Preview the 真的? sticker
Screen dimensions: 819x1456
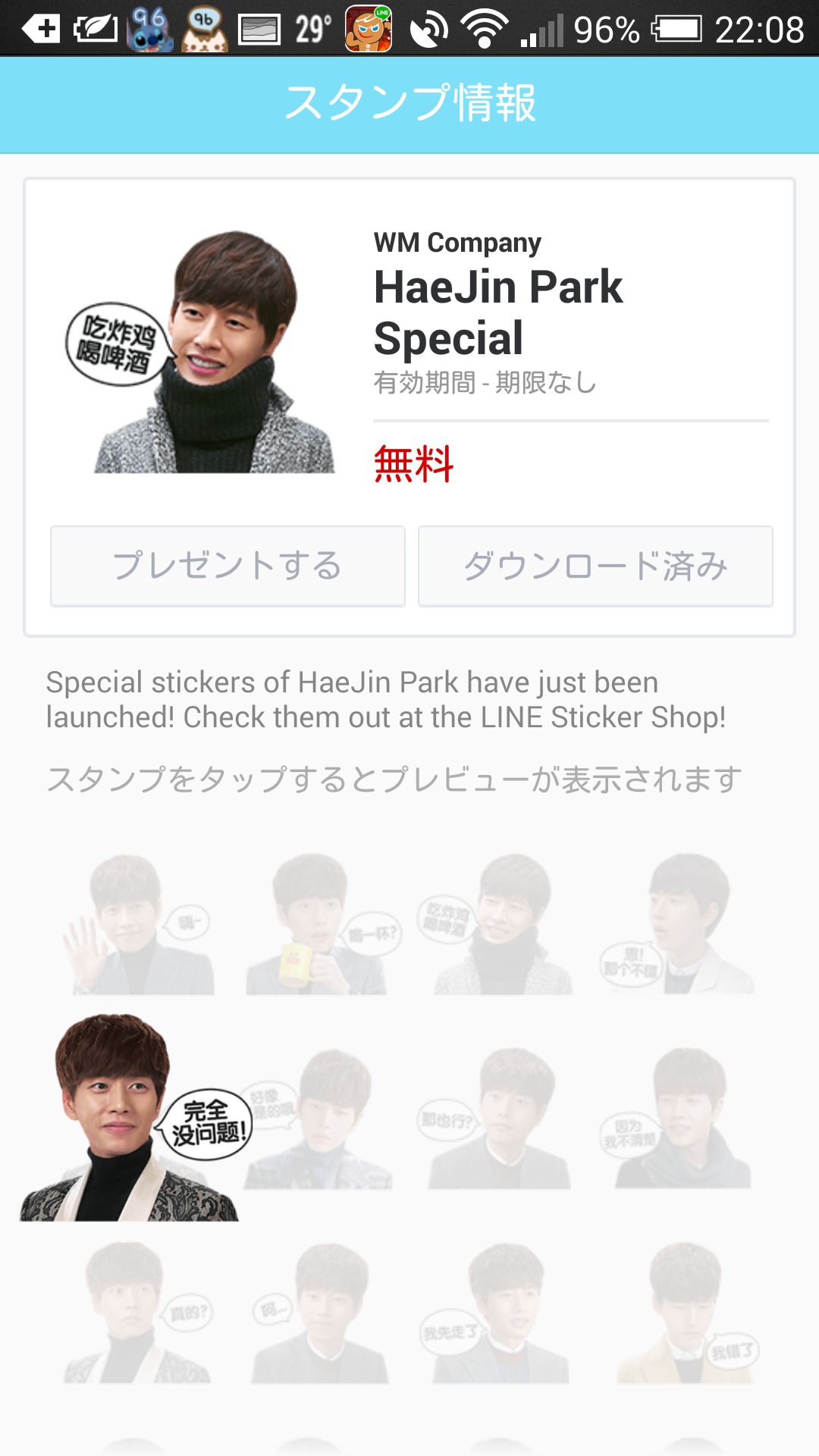point(138,1312)
